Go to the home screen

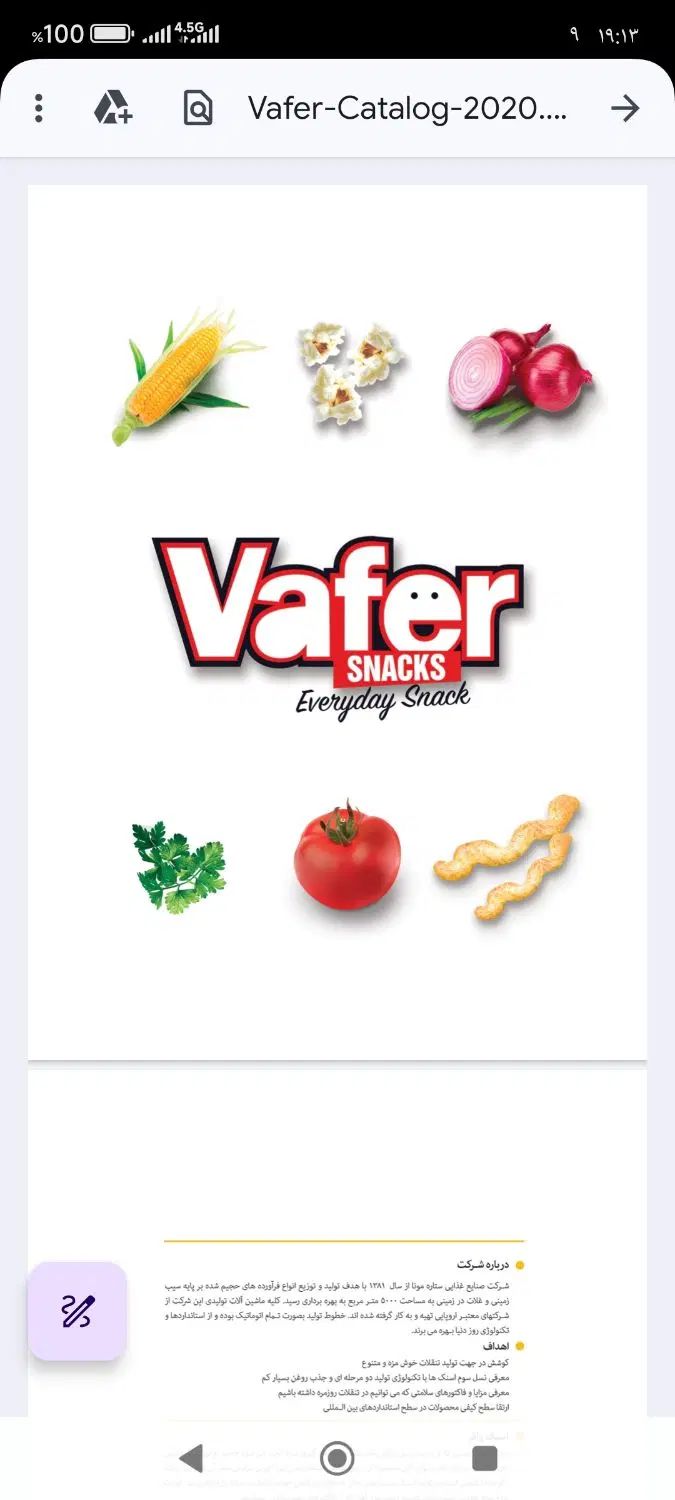coord(337,1458)
